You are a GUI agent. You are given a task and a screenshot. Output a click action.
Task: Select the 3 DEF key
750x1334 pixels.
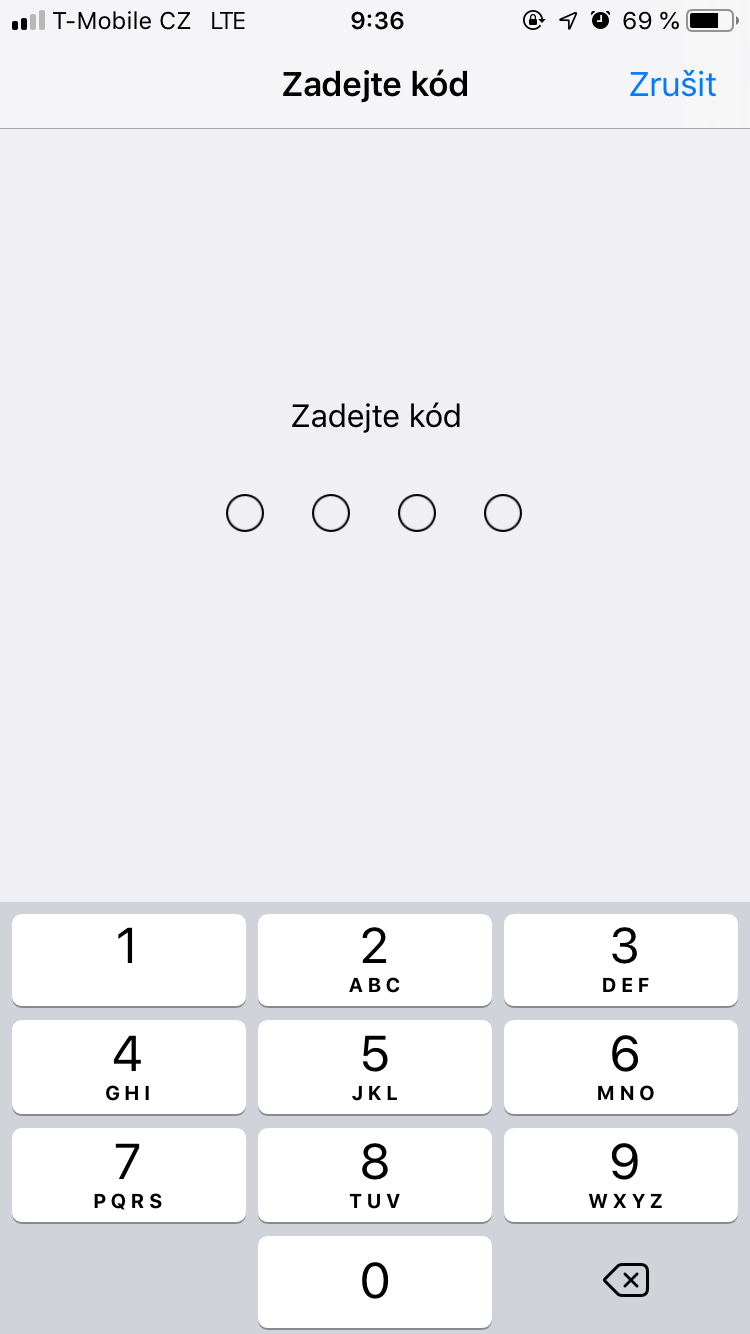(x=621, y=959)
